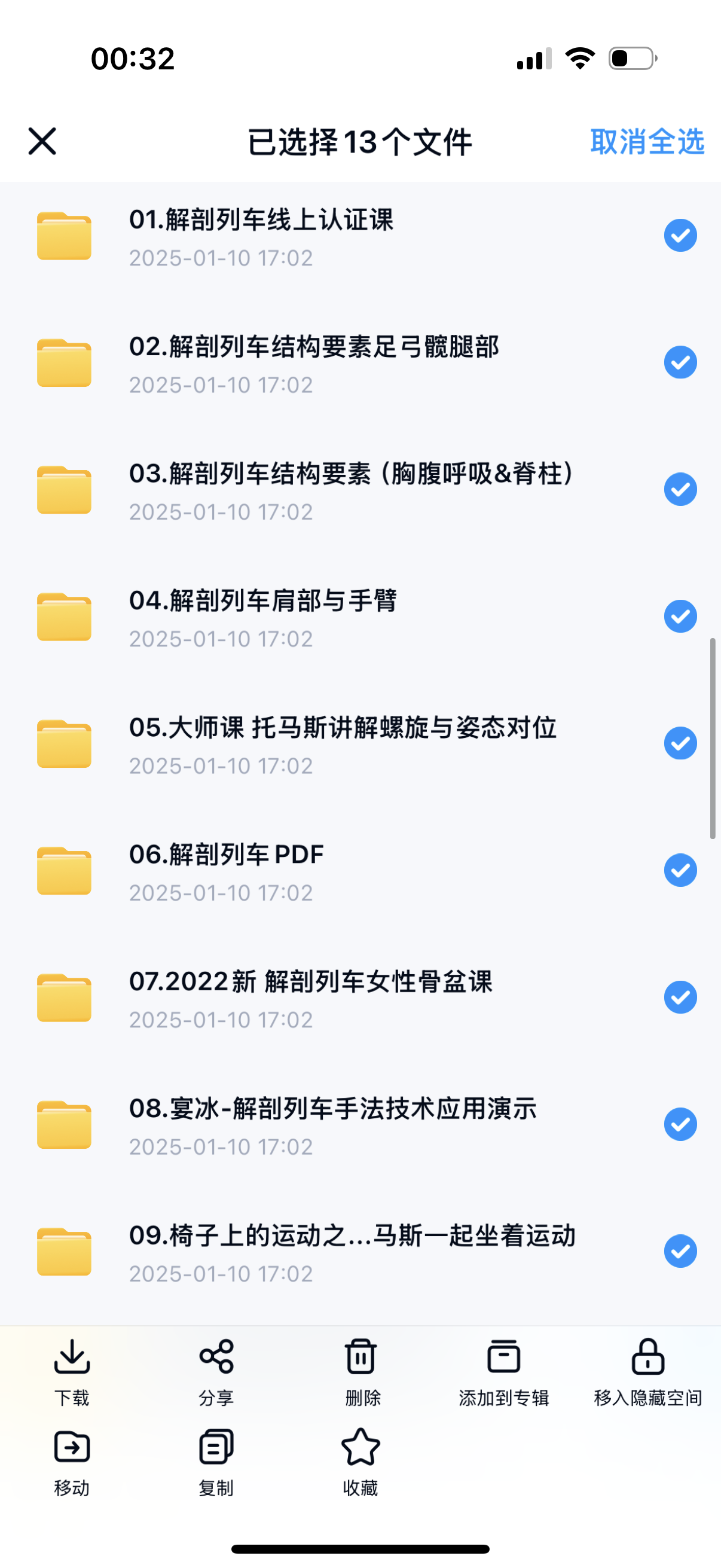Screen dimensions: 721x1568
Task: Toggle checkbox for 05.大师课 托马斯讲解螺旋与姿态对位
Action: point(680,743)
